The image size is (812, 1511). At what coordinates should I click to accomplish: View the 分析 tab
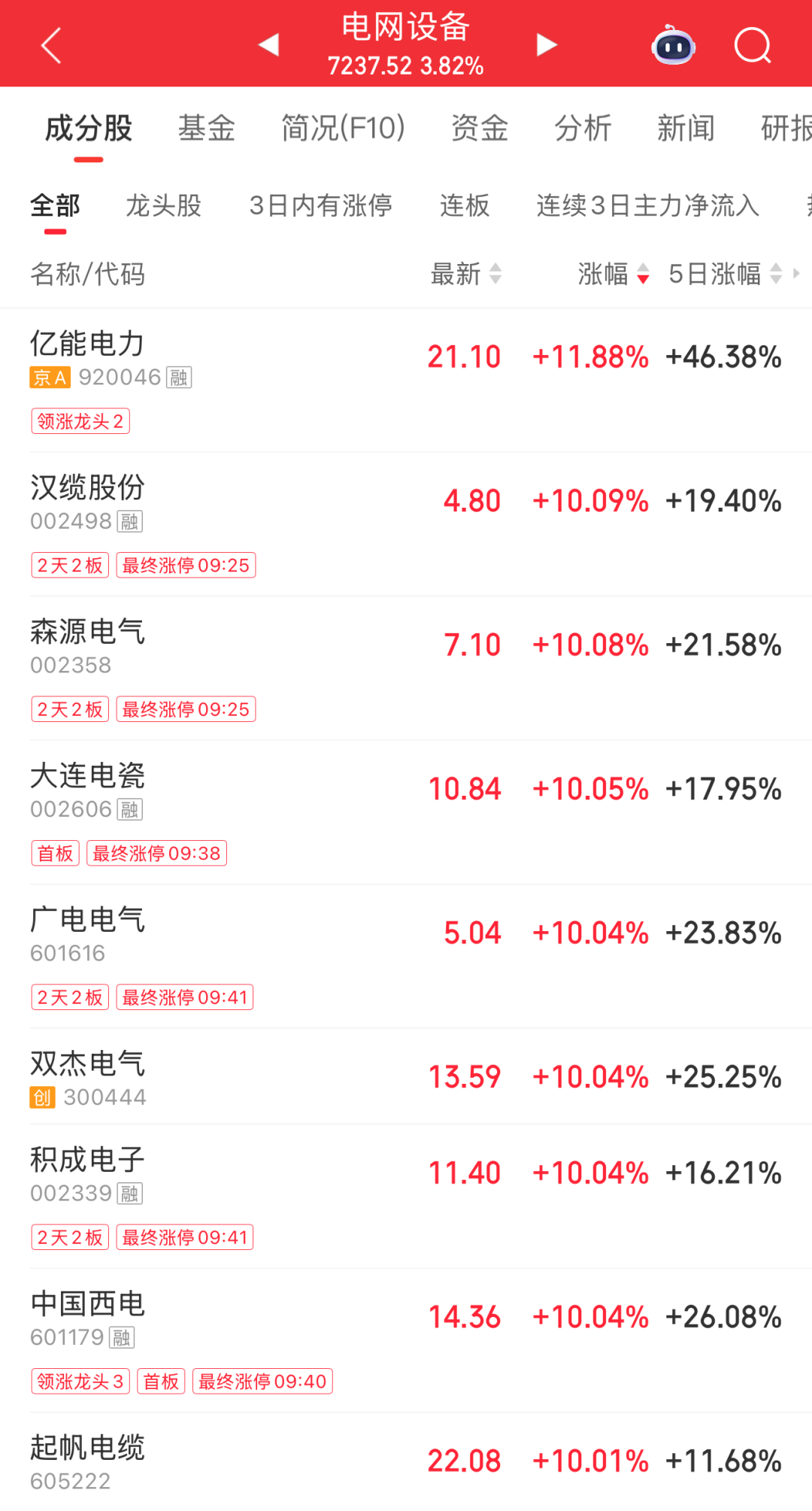click(583, 129)
